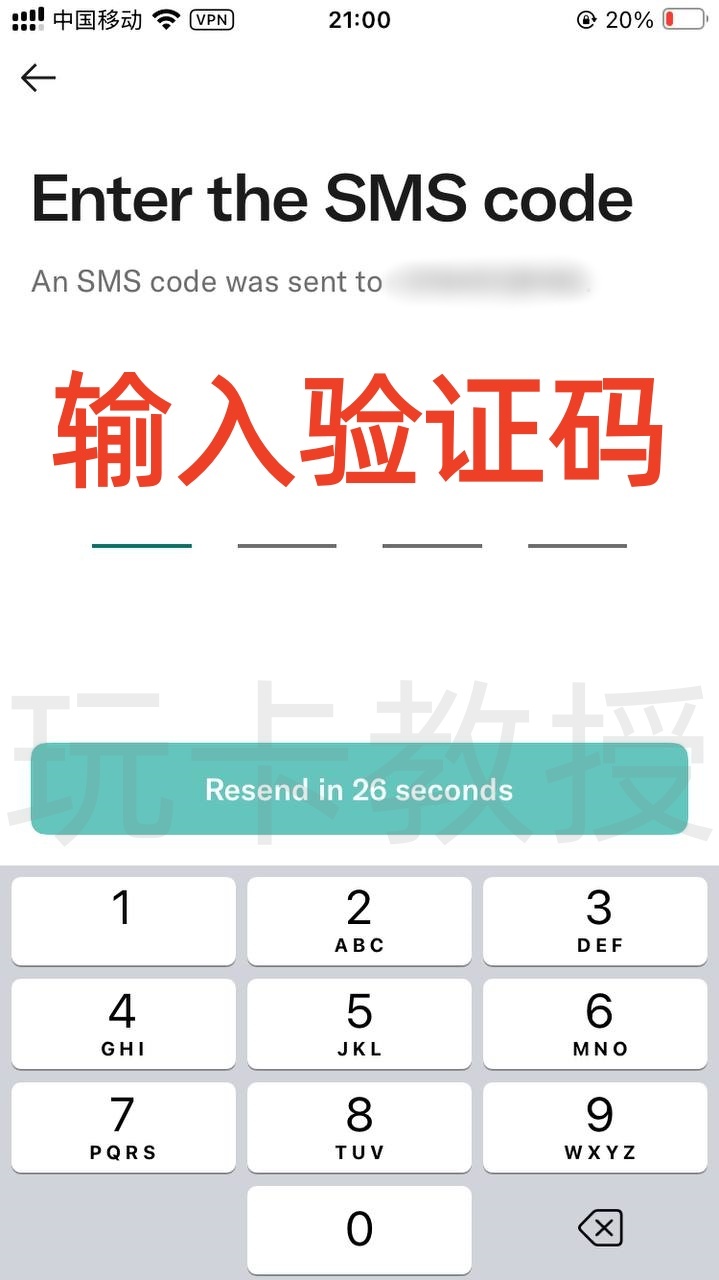Viewport: 719px width, 1280px height.
Task: Tap the Resend in 26 seconds button
Action: click(x=359, y=789)
